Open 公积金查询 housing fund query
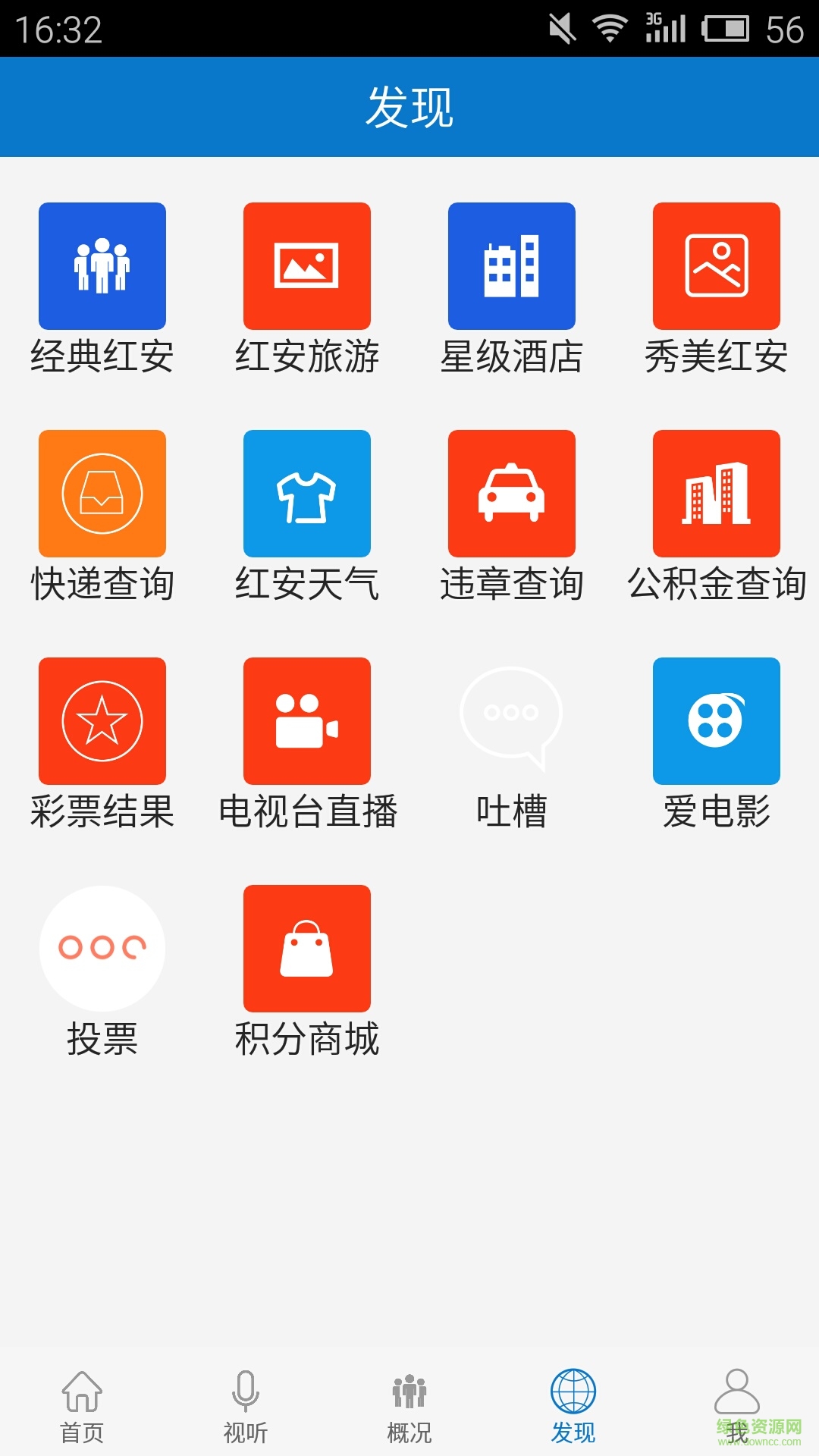 717,493
